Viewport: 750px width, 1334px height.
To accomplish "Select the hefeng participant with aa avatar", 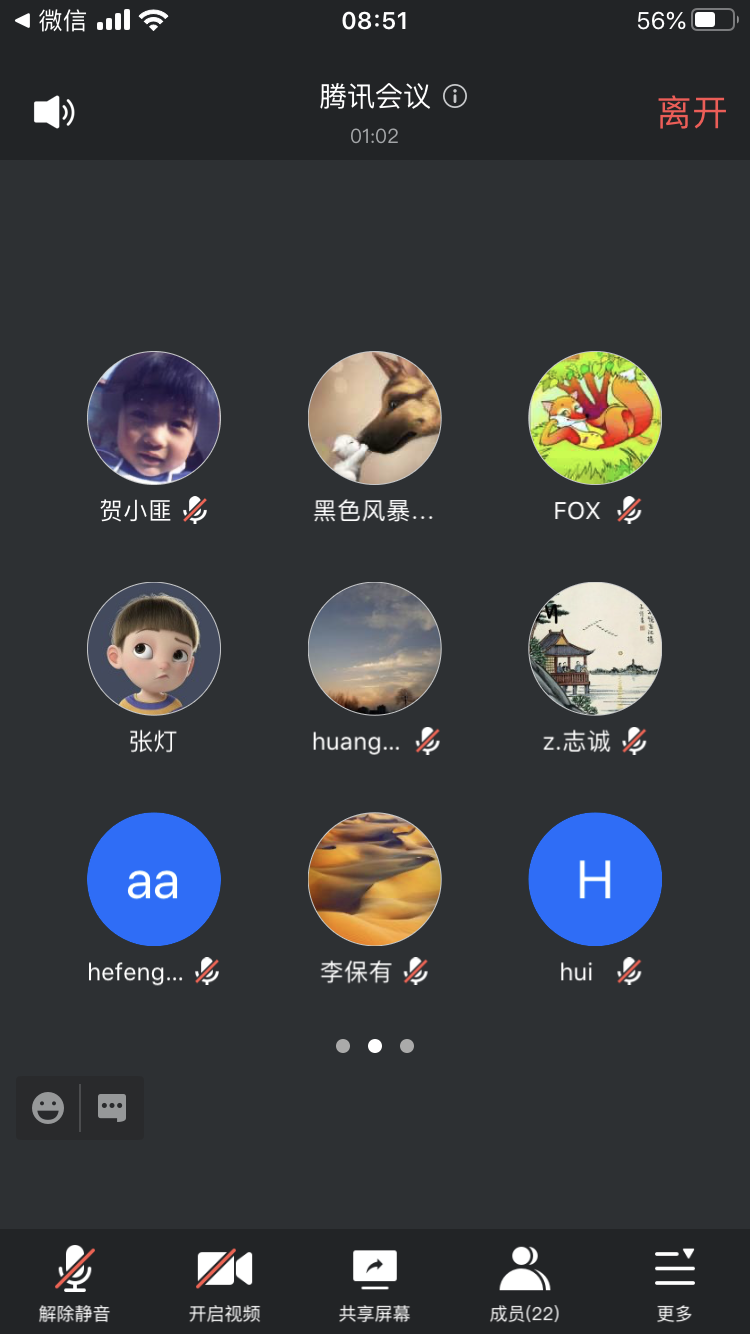I will pyautogui.click(x=154, y=879).
